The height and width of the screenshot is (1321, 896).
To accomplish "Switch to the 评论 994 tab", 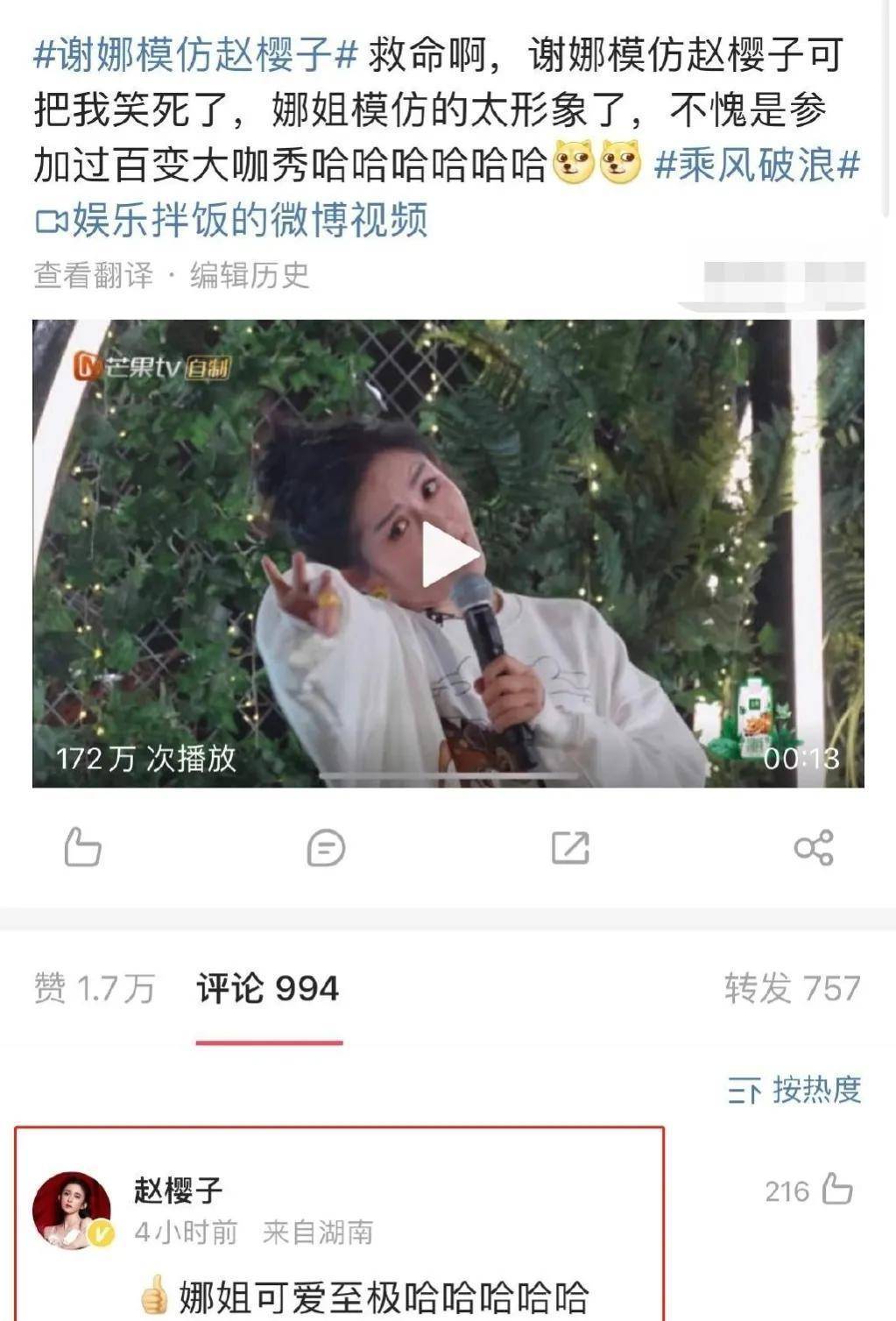I will (268, 988).
